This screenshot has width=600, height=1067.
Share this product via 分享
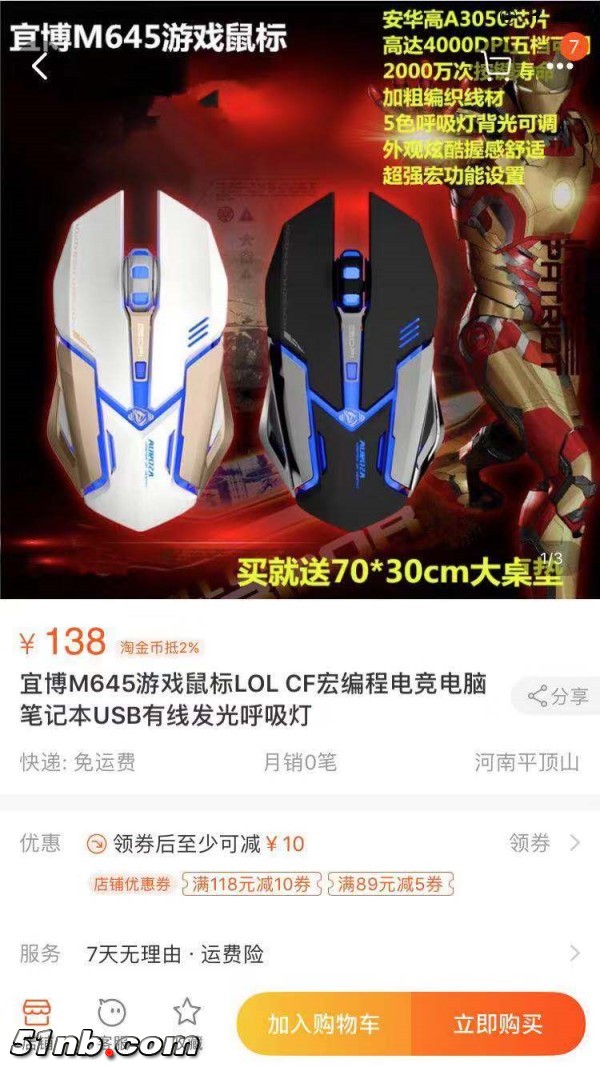pos(558,696)
